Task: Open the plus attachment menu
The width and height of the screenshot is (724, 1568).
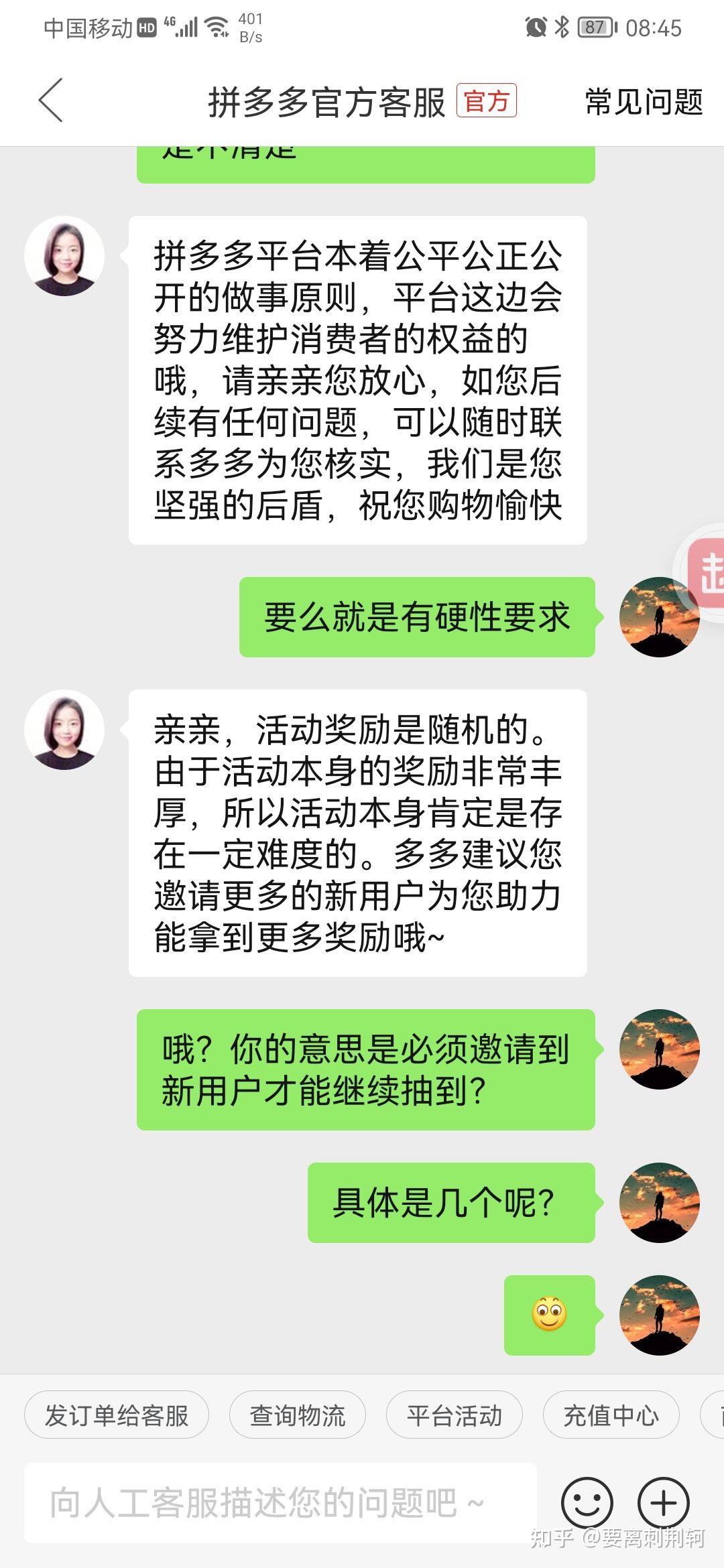Action: point(664,1503)
